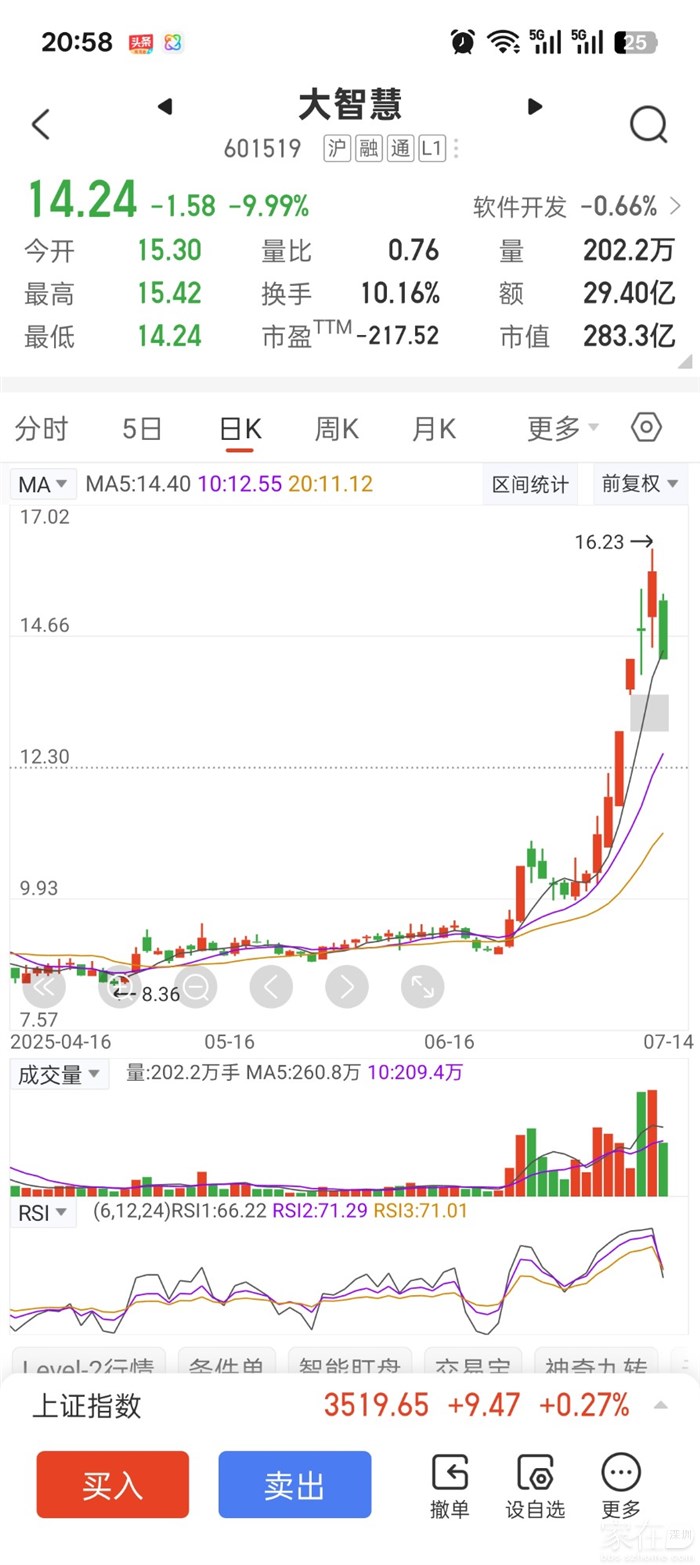Switch to the 分时 chart tab
Viewport: 700px width, 1565px height.
coord(42,429)
